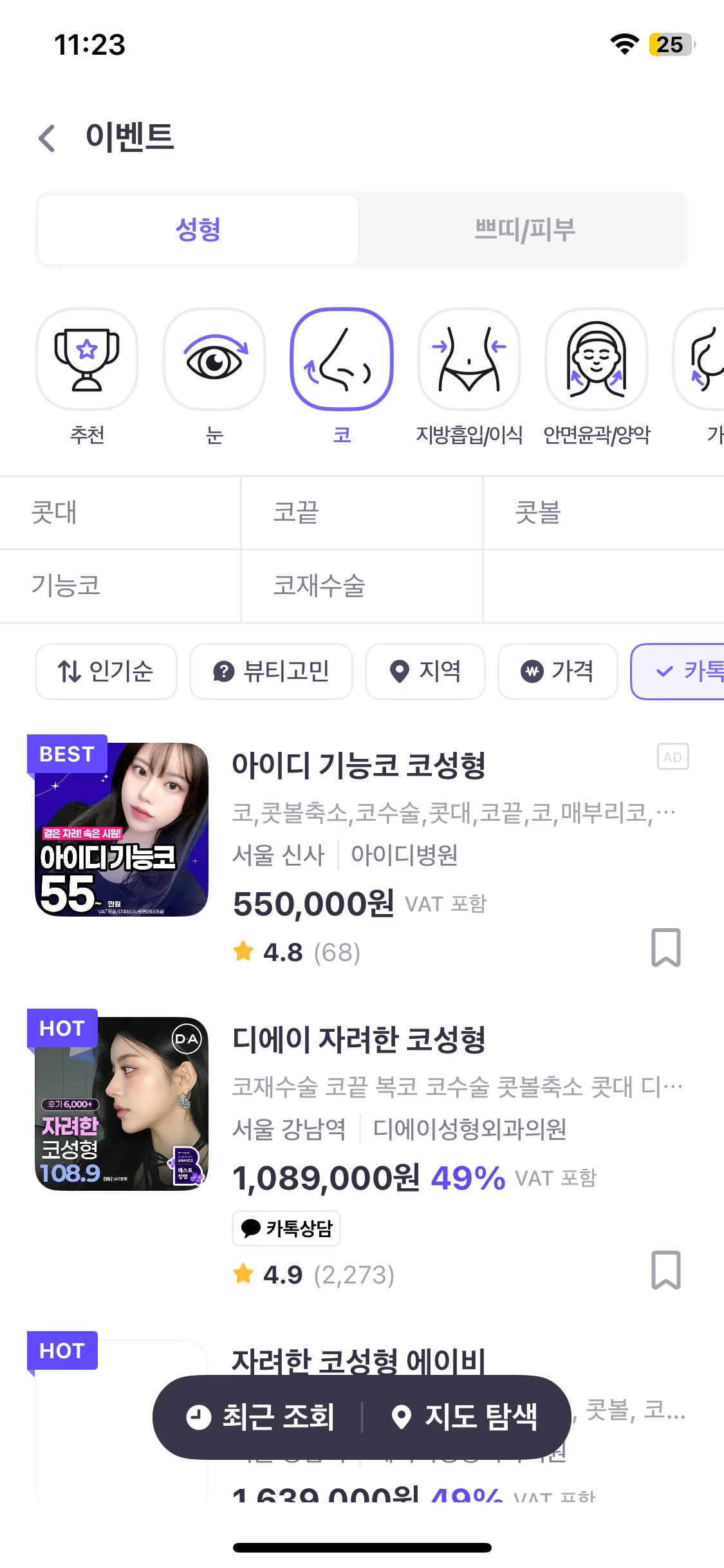Filter by 콧볼 subcategory
The width and height of the screenshot is (724, 1568).
[x=603, y=513]
